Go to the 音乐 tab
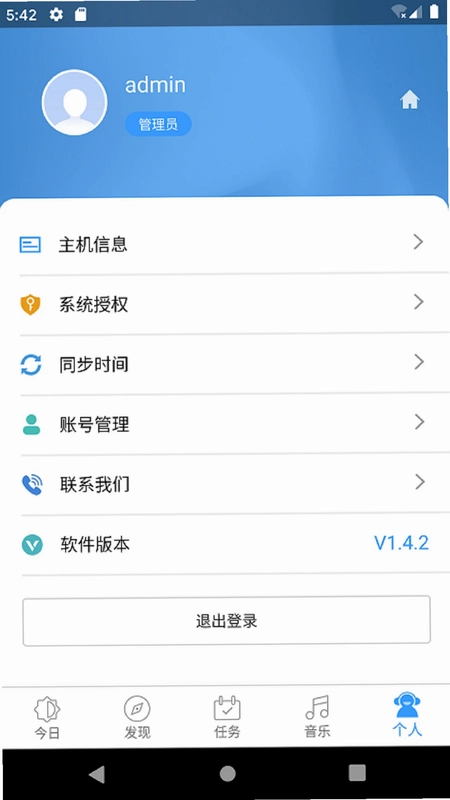The height and width of the screenshot is (800, 450). point(317,718)
